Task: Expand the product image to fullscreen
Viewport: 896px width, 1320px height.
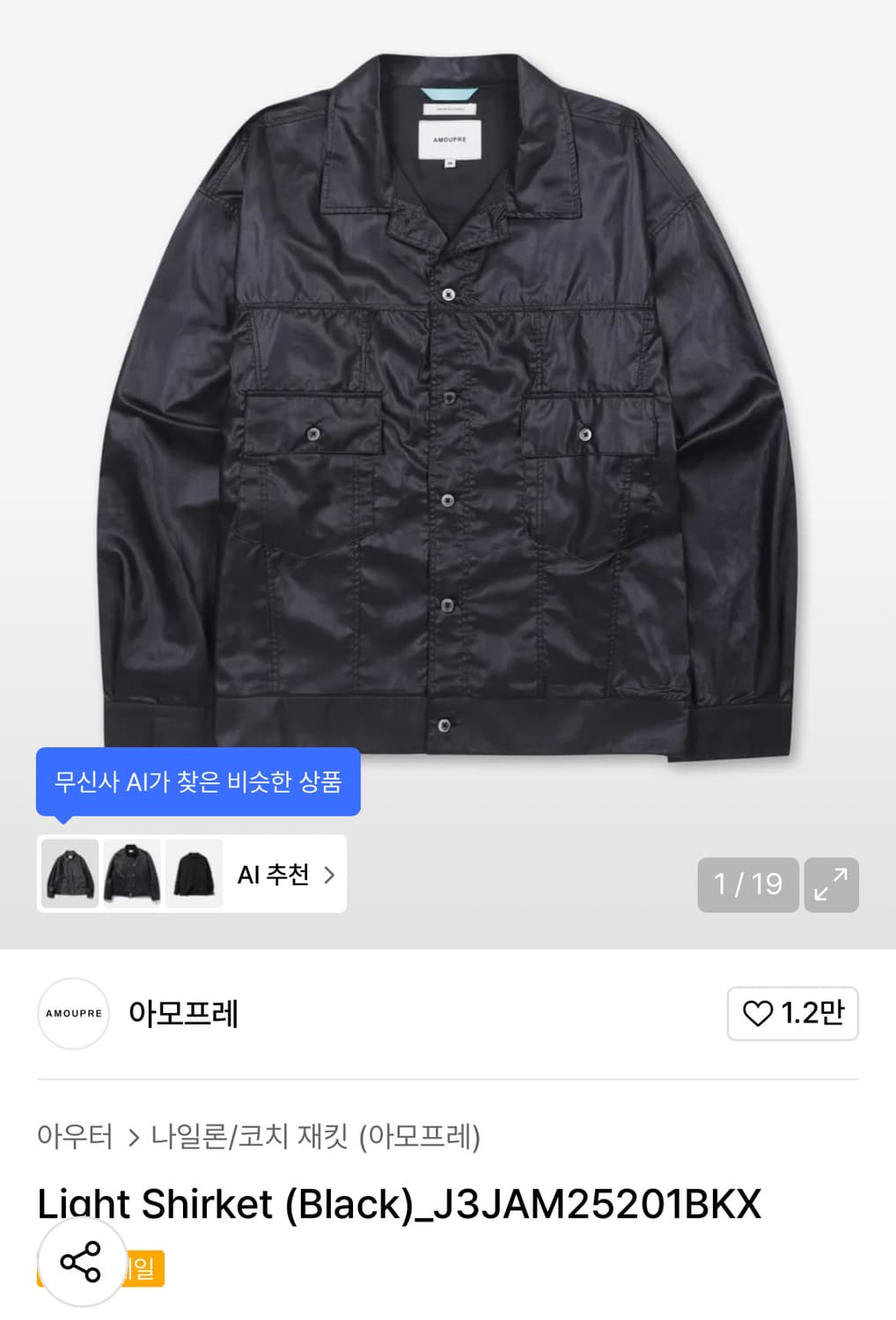Action: click(x=831, y=884)
